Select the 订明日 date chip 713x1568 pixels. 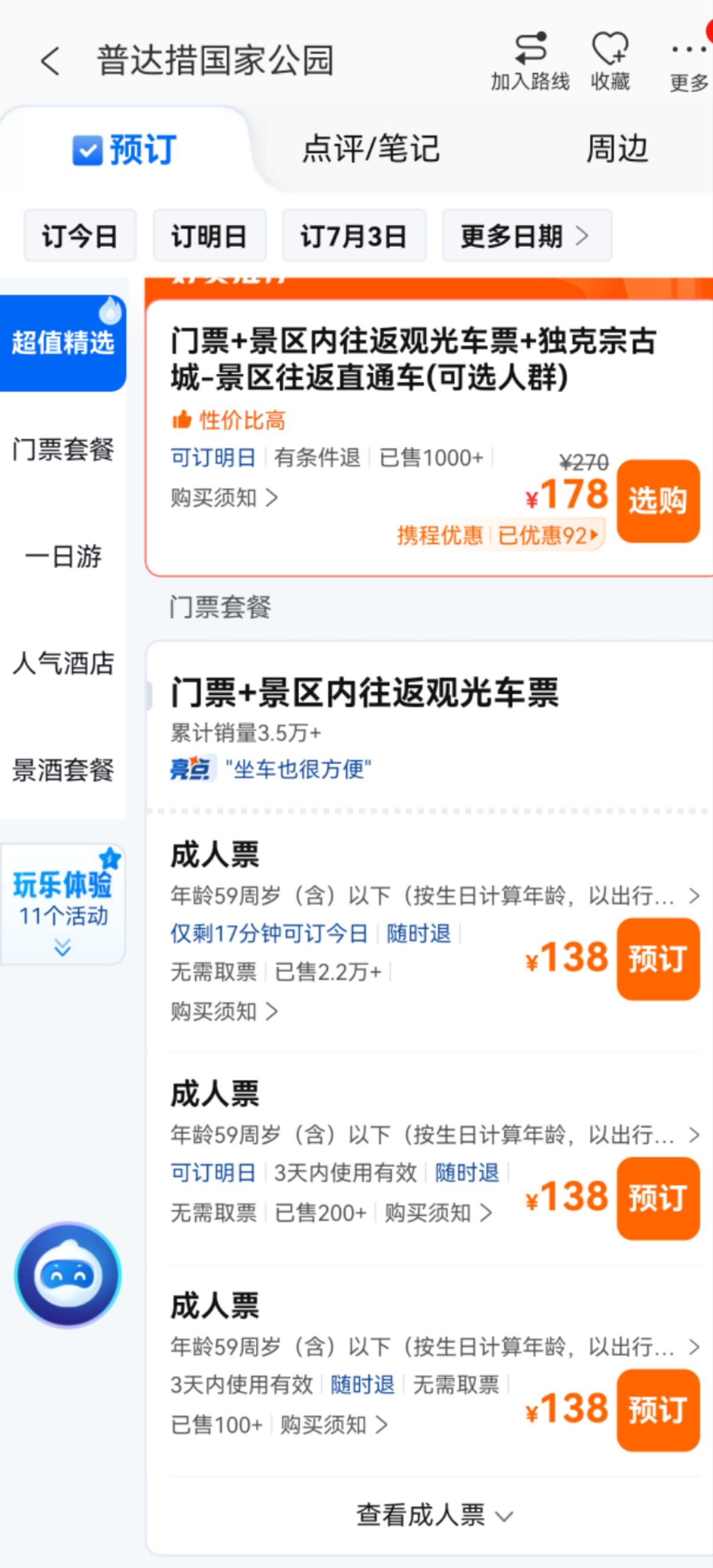click(x=210, y=236)
